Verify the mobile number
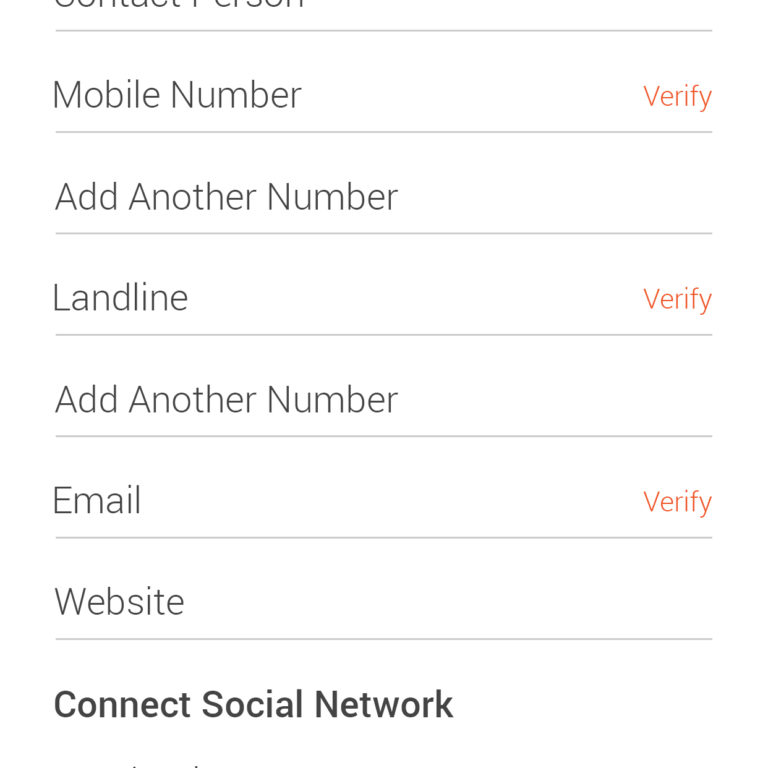Viewport: 768px width, 768px height. 677,97
